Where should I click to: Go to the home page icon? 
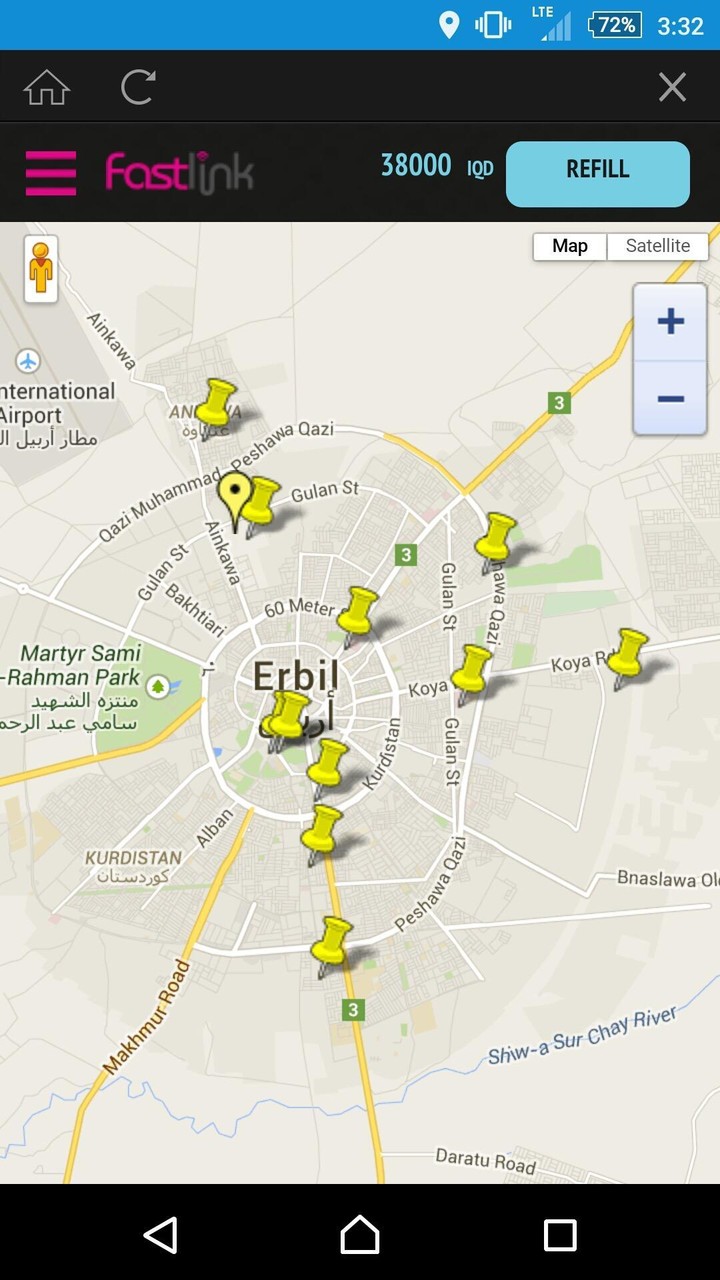47,88
